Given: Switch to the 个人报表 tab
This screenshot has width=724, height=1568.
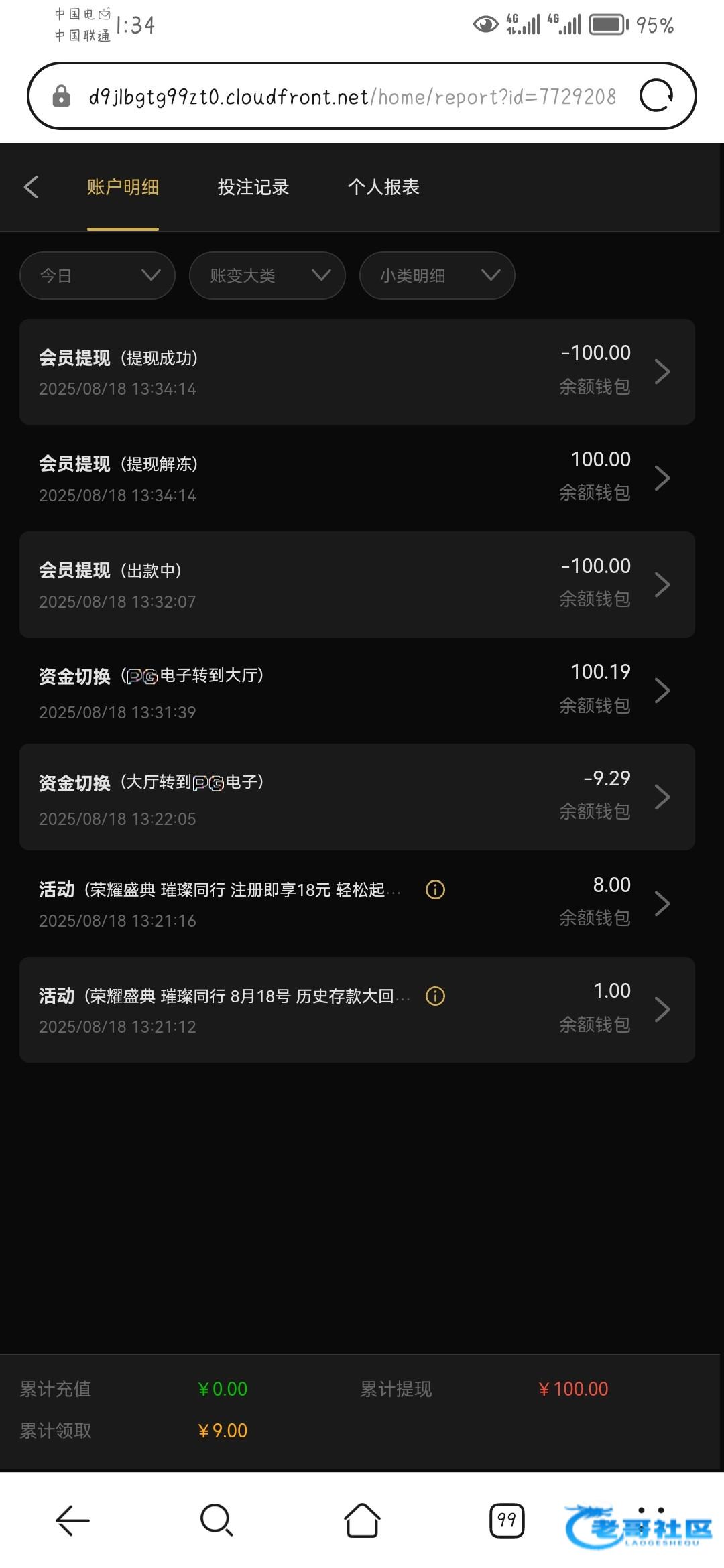Looking at the screenshot, I should (x=383, y=187).
